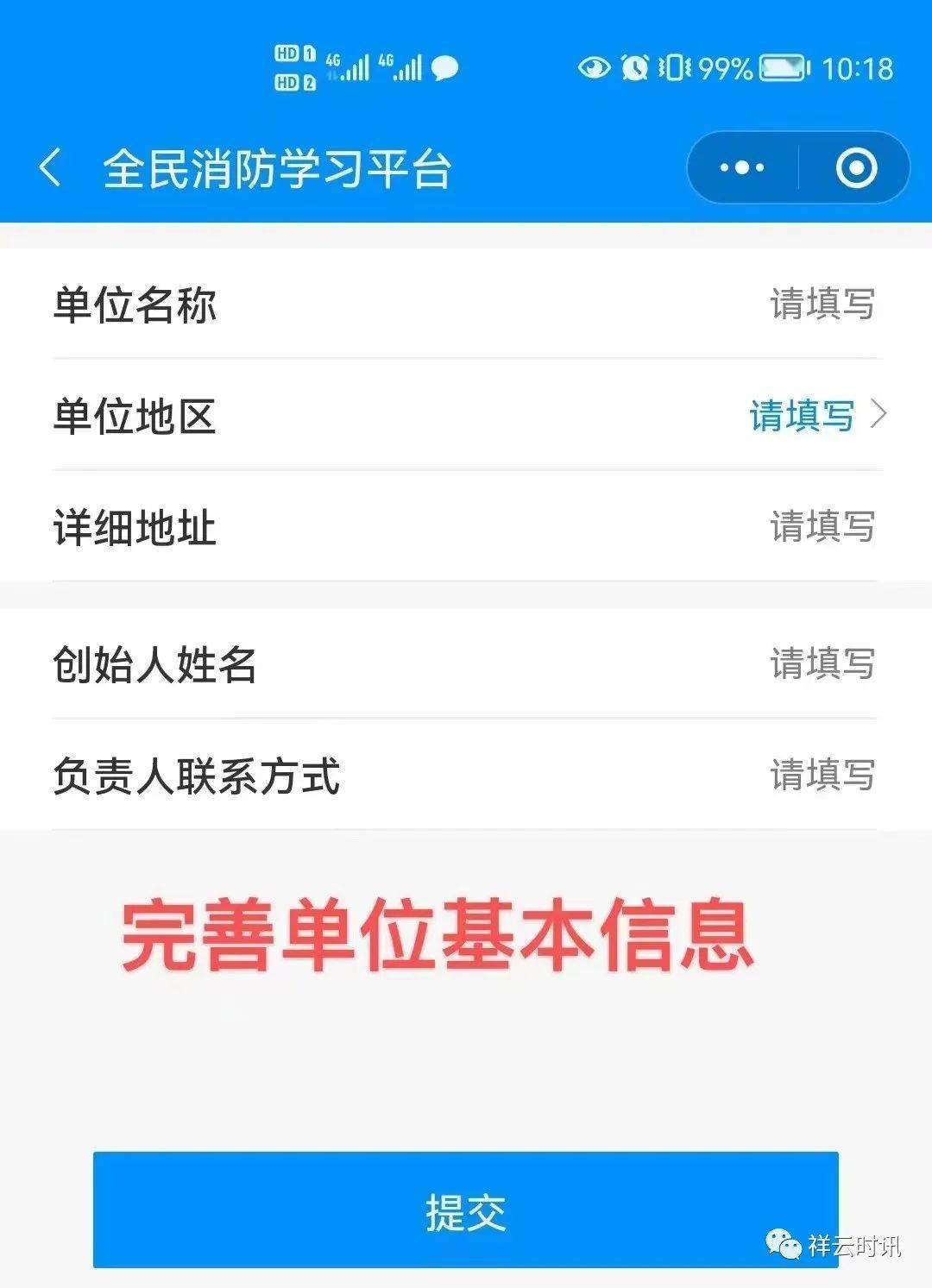
Task: Close the mini program with the circle button
Action: (x=856, y=168)
